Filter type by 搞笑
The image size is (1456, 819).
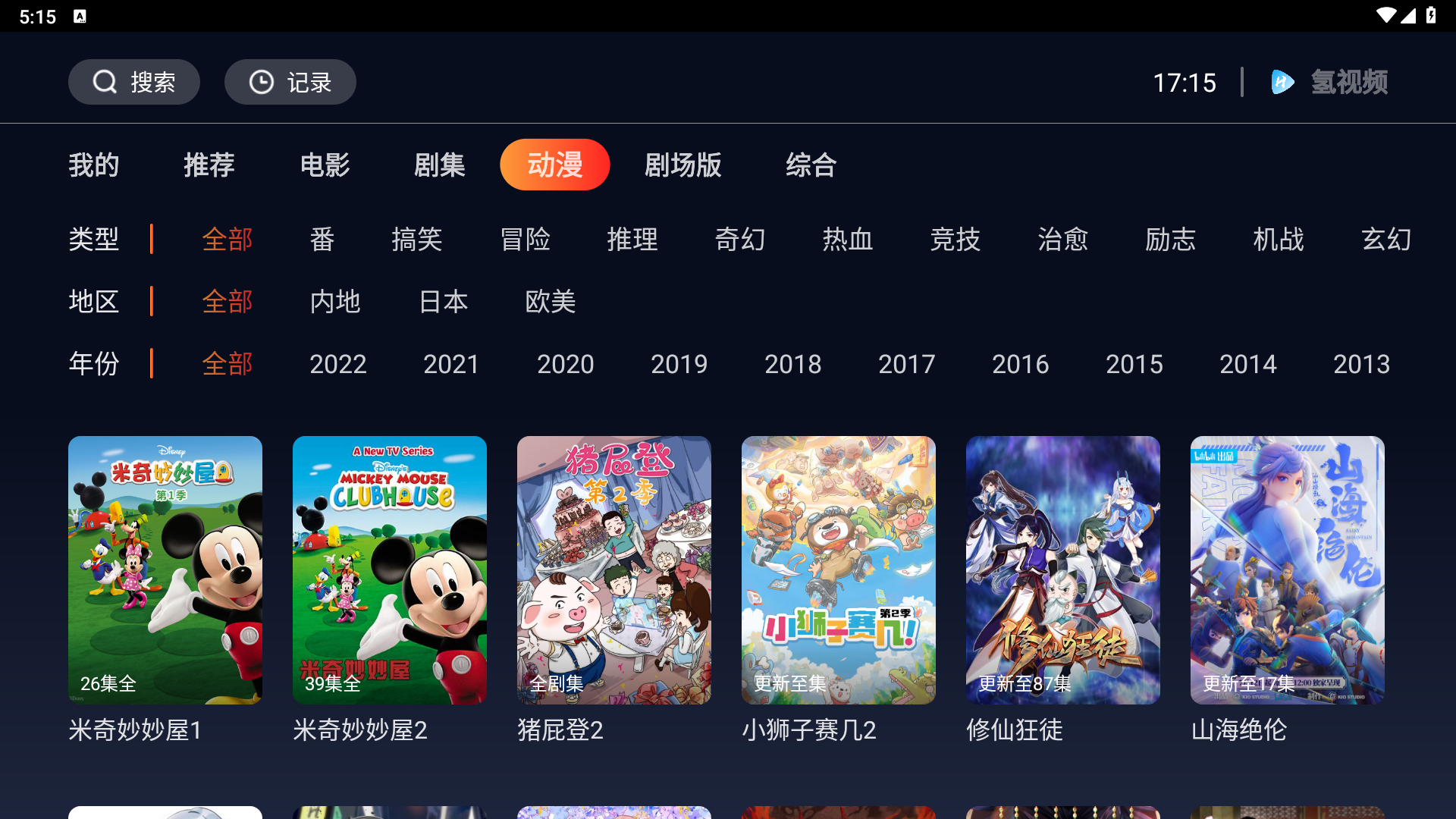pyautogui.click(x=416, y=240)
